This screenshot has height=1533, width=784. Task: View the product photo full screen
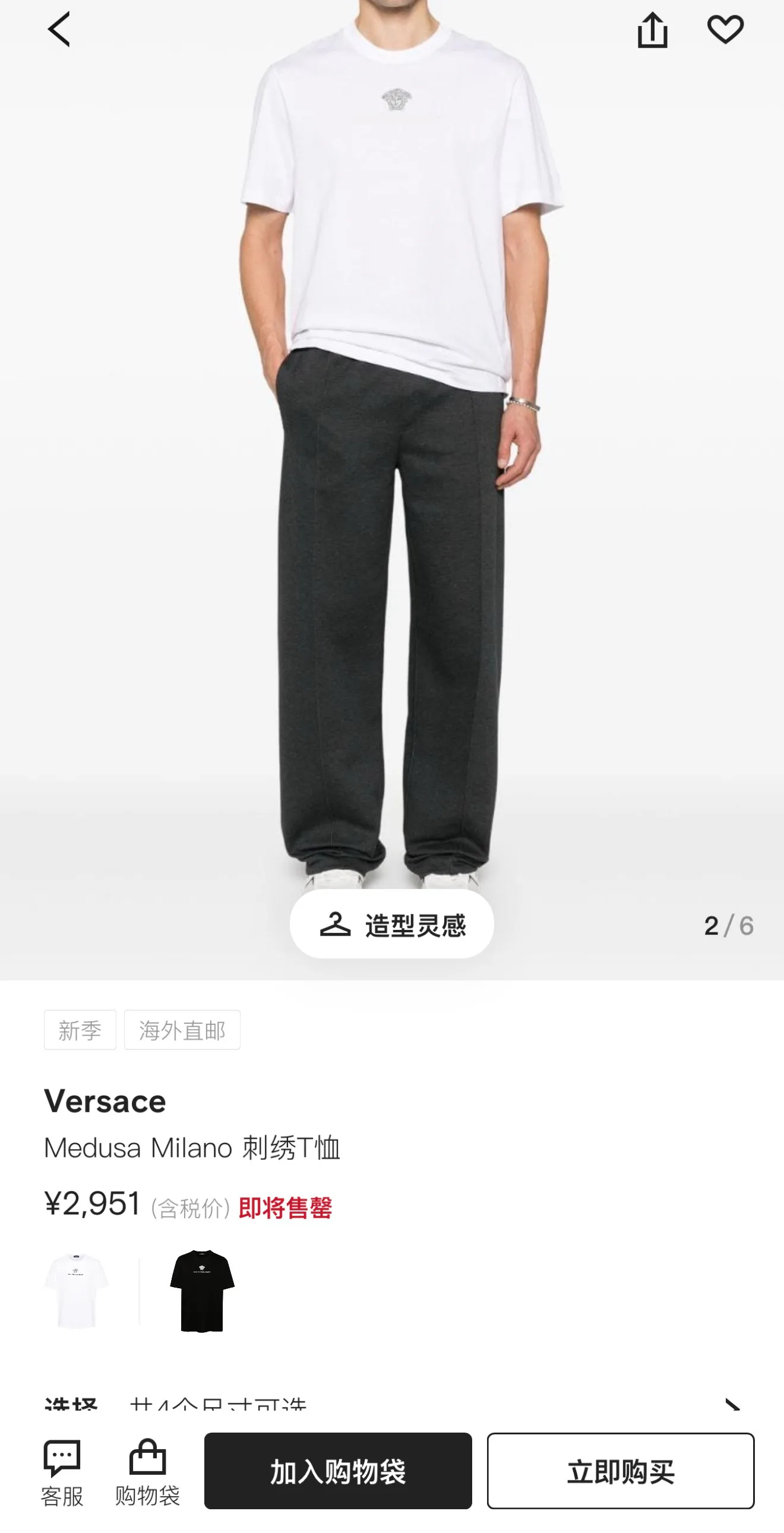(x=392, y=452)
